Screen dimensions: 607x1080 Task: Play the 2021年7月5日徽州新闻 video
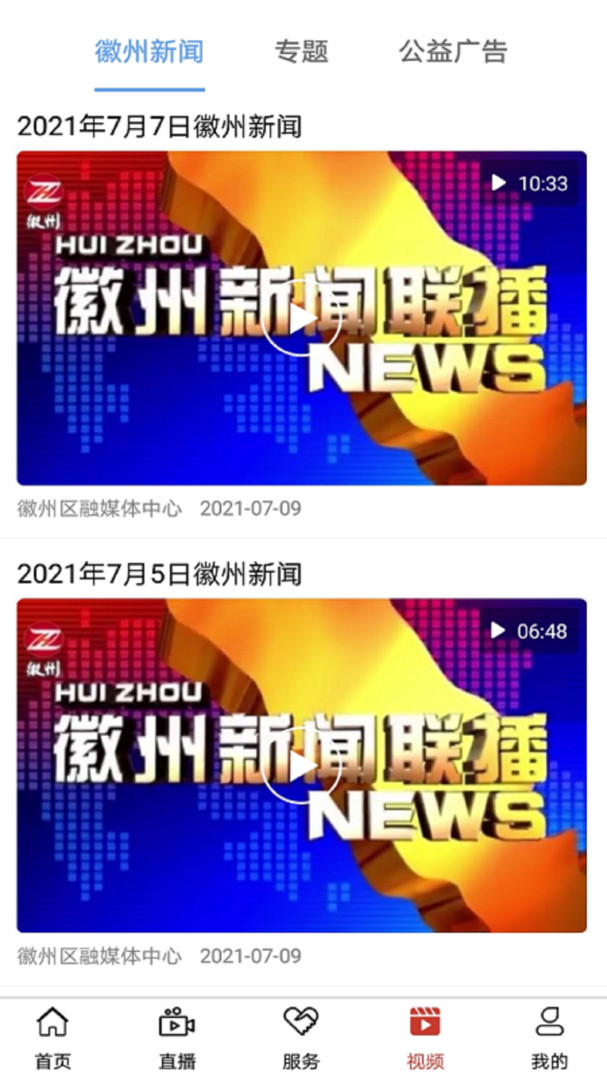(x=301, y=766)
